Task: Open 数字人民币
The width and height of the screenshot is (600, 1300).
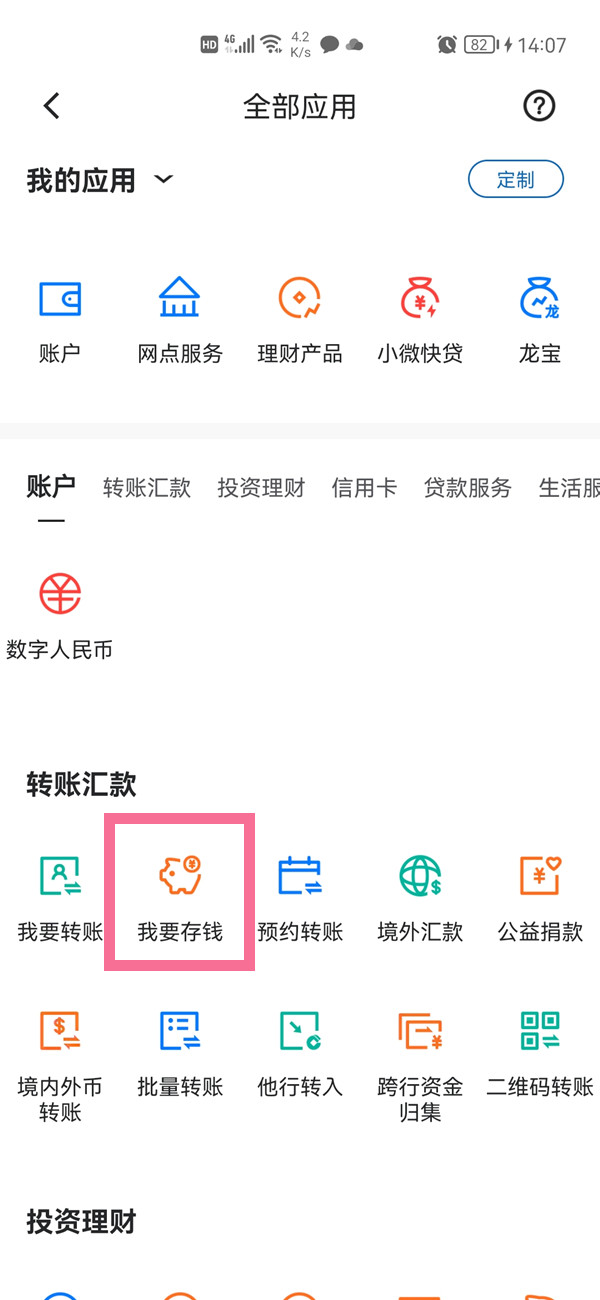Action: click(60, 615)
